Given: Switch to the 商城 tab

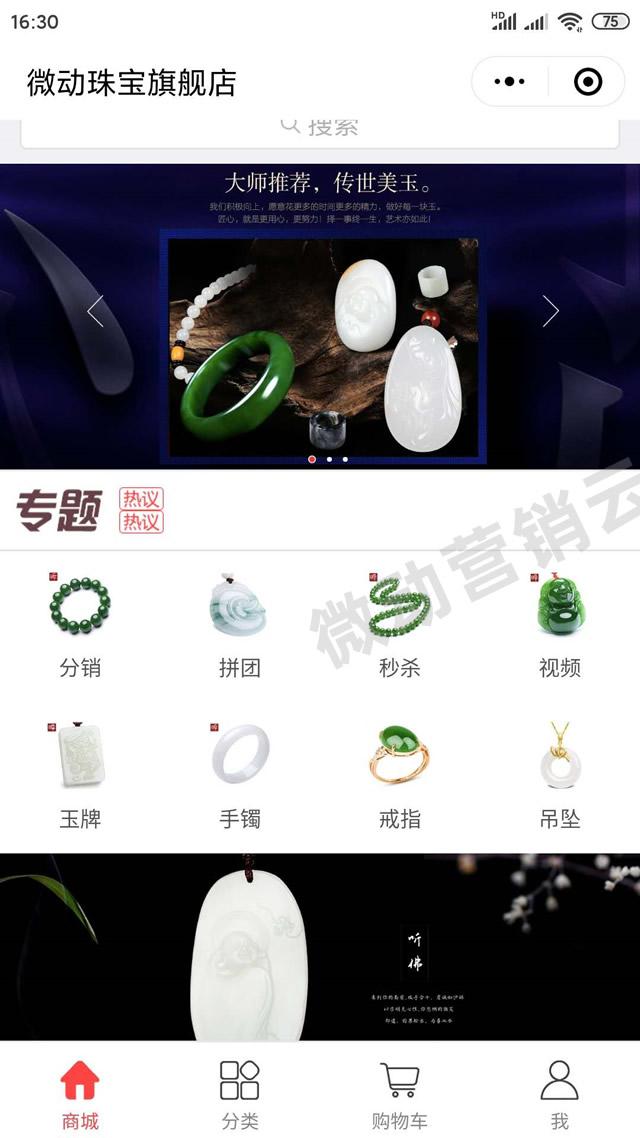Looking at the screenshot, I should pos(80,1094).
